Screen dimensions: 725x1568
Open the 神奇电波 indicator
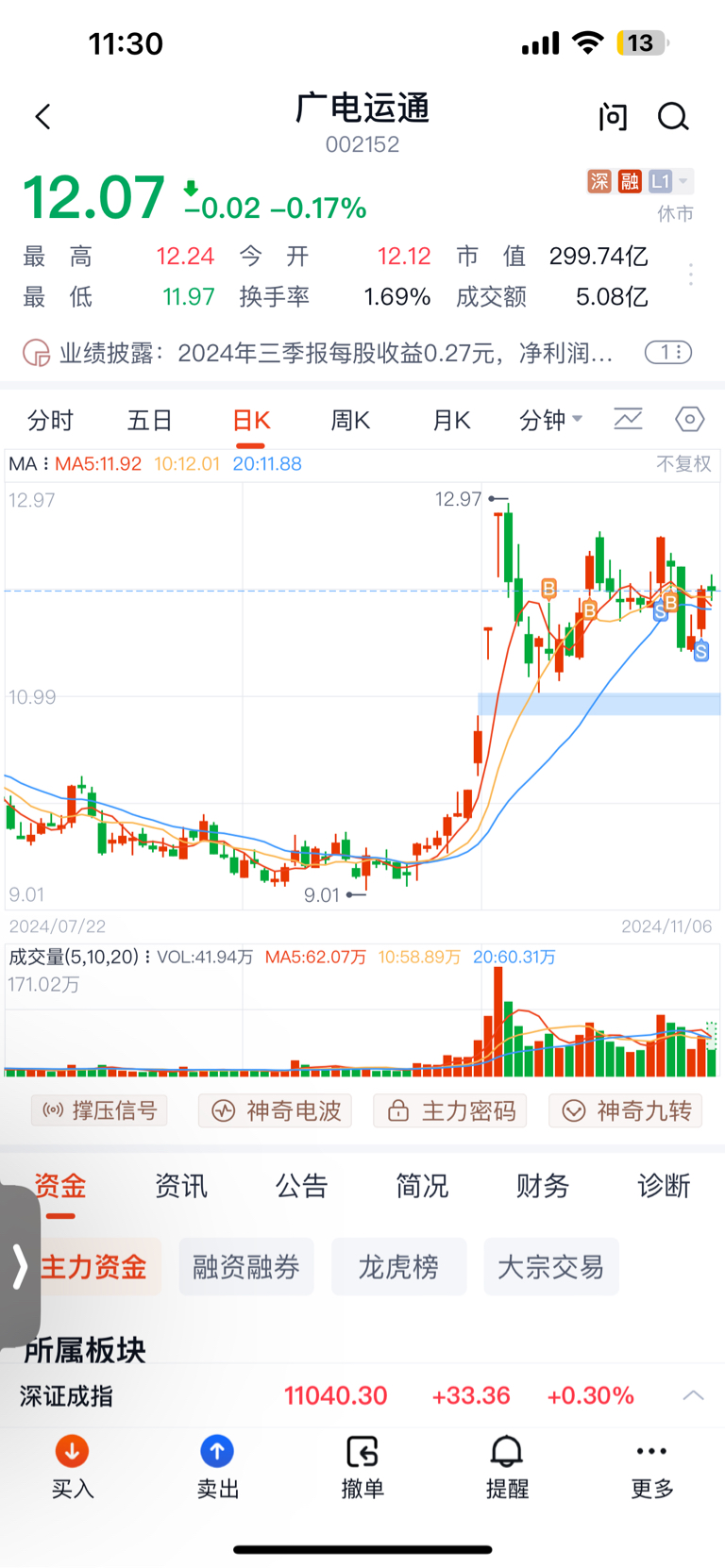pyautogui.click(x=276, y=1110)
